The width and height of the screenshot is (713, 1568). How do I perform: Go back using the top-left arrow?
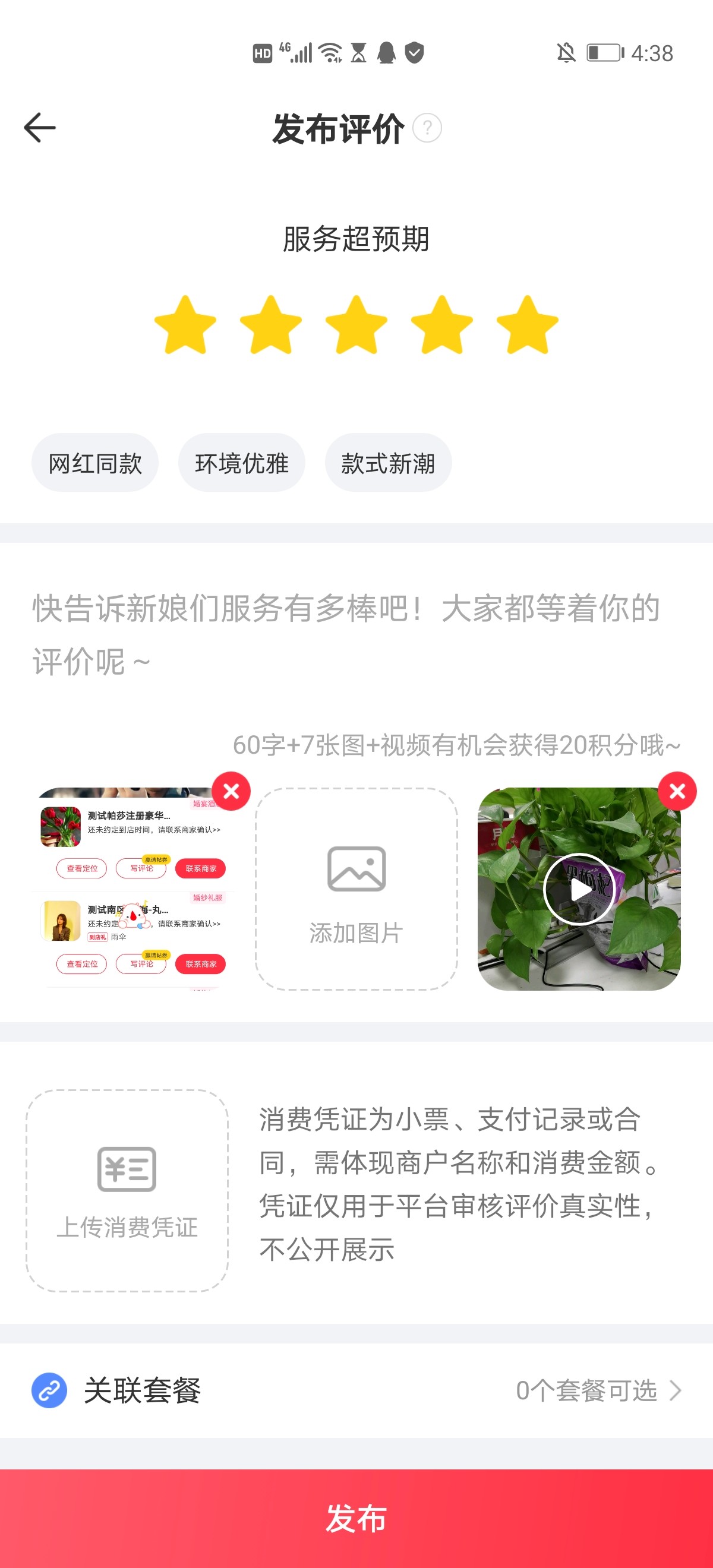[40, 128]
